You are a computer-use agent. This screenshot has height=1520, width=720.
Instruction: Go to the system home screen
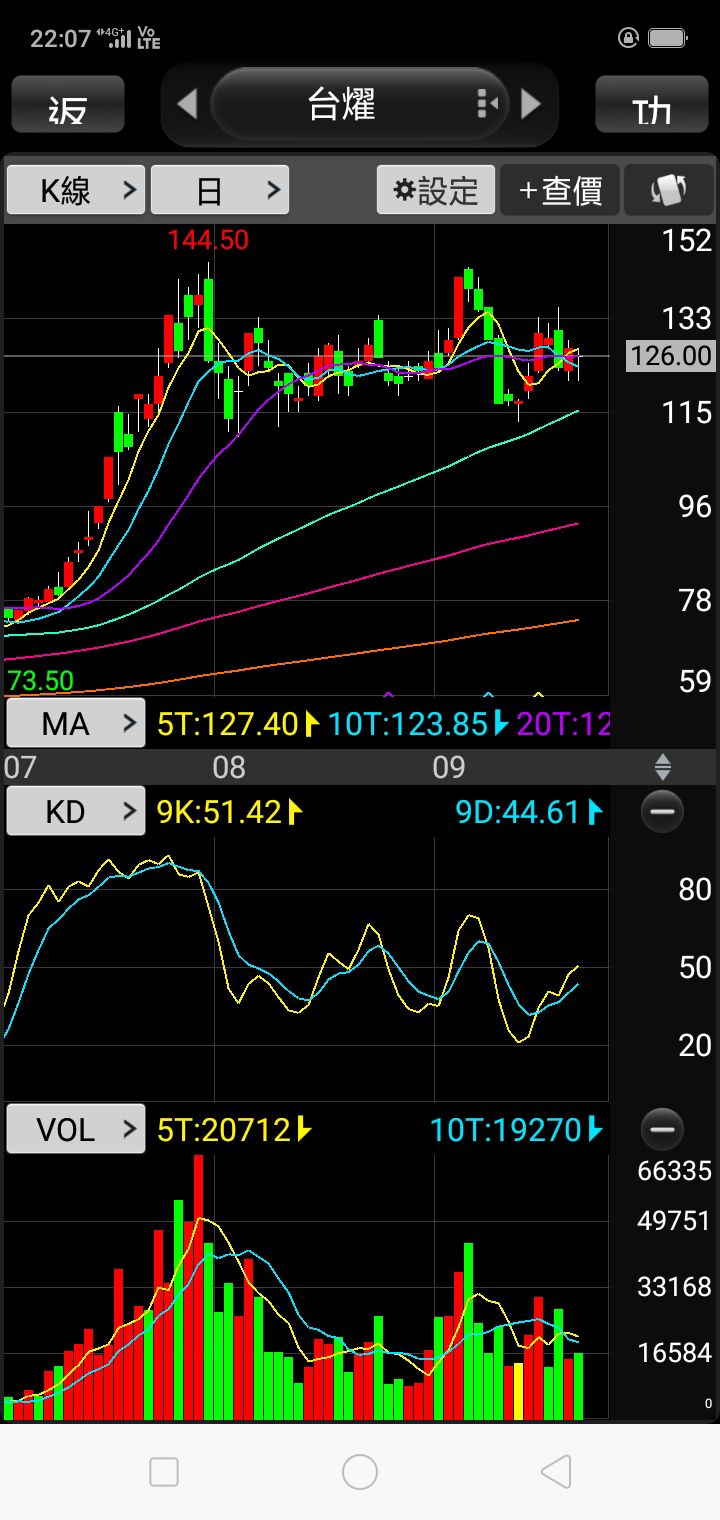pos(360,1471)
